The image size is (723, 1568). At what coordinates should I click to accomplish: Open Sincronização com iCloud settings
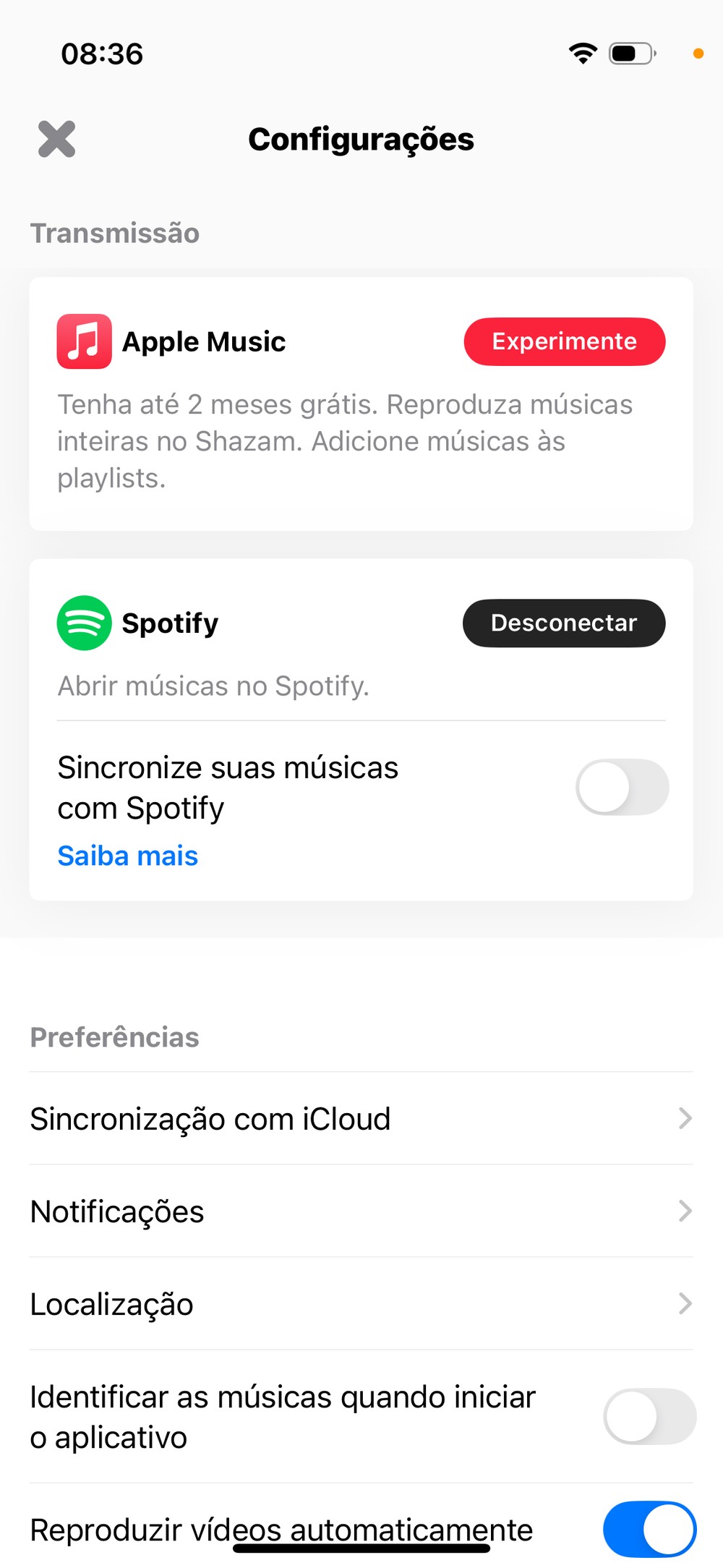pyautogui.click(x=361, y=1119)
